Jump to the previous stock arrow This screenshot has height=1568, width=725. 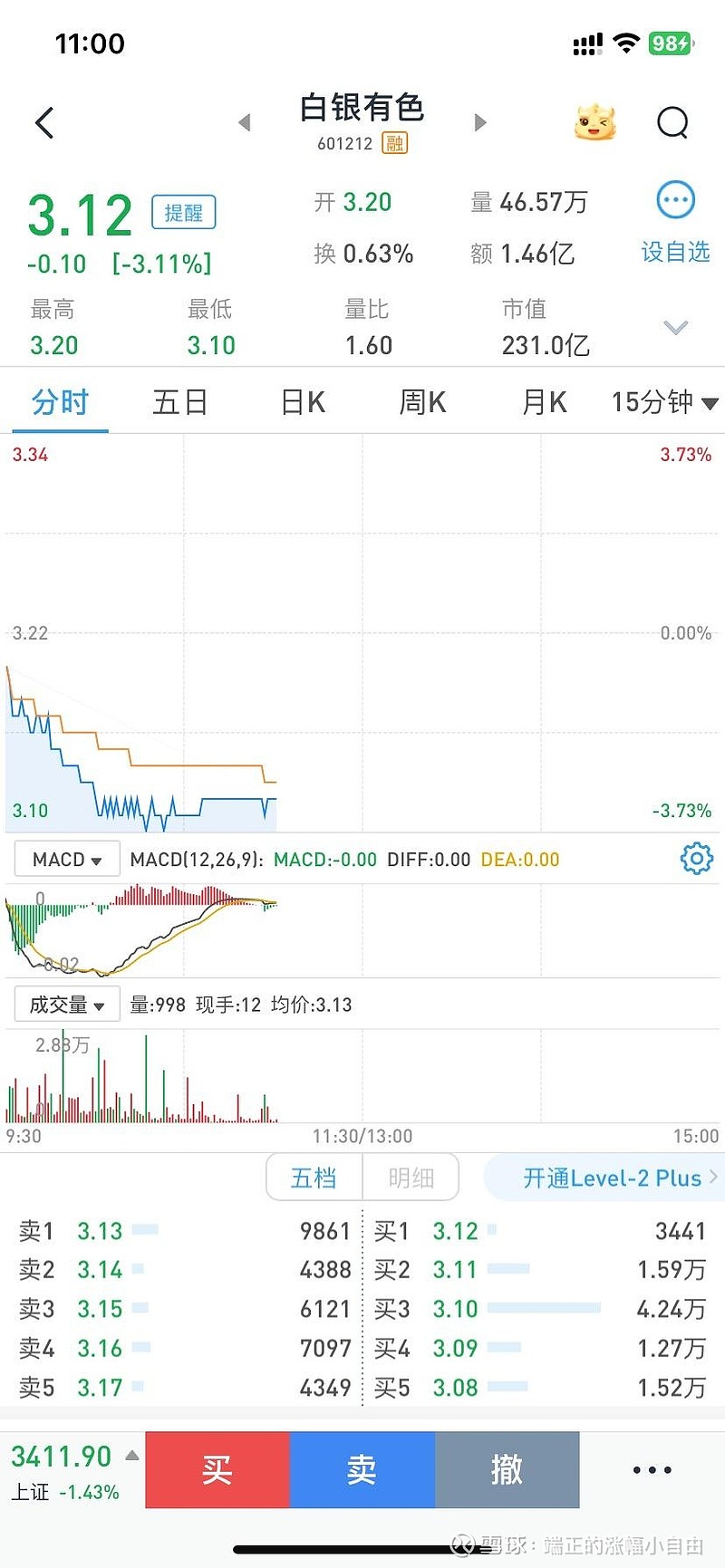pyautogui.click(x=244, y=122)
